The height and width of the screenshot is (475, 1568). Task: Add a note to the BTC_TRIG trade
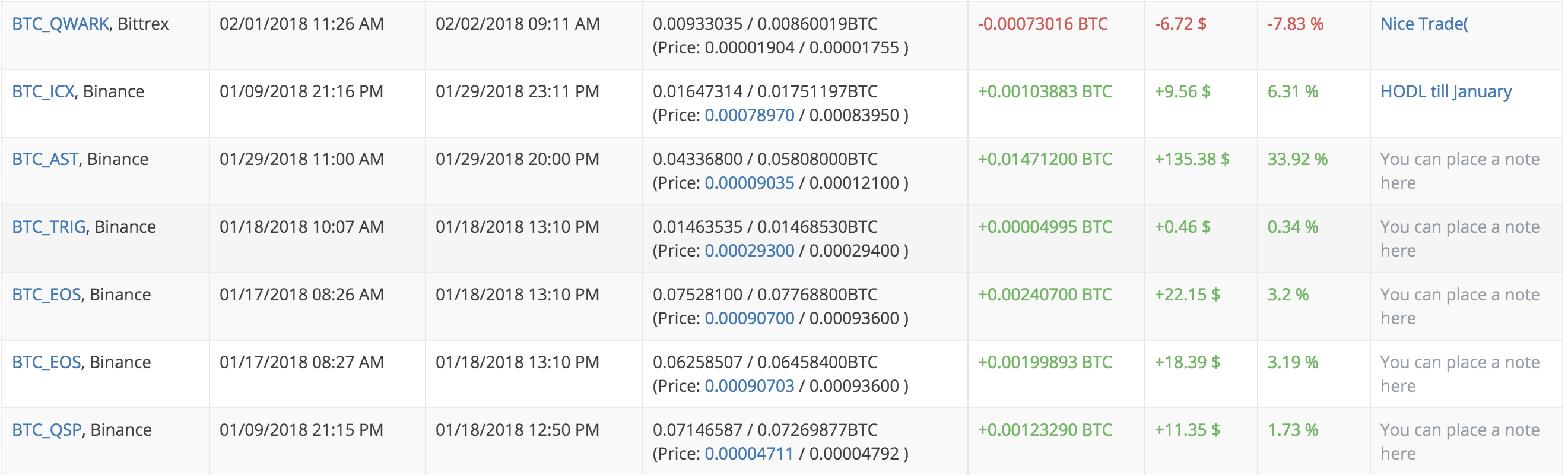click(1459, 239)
